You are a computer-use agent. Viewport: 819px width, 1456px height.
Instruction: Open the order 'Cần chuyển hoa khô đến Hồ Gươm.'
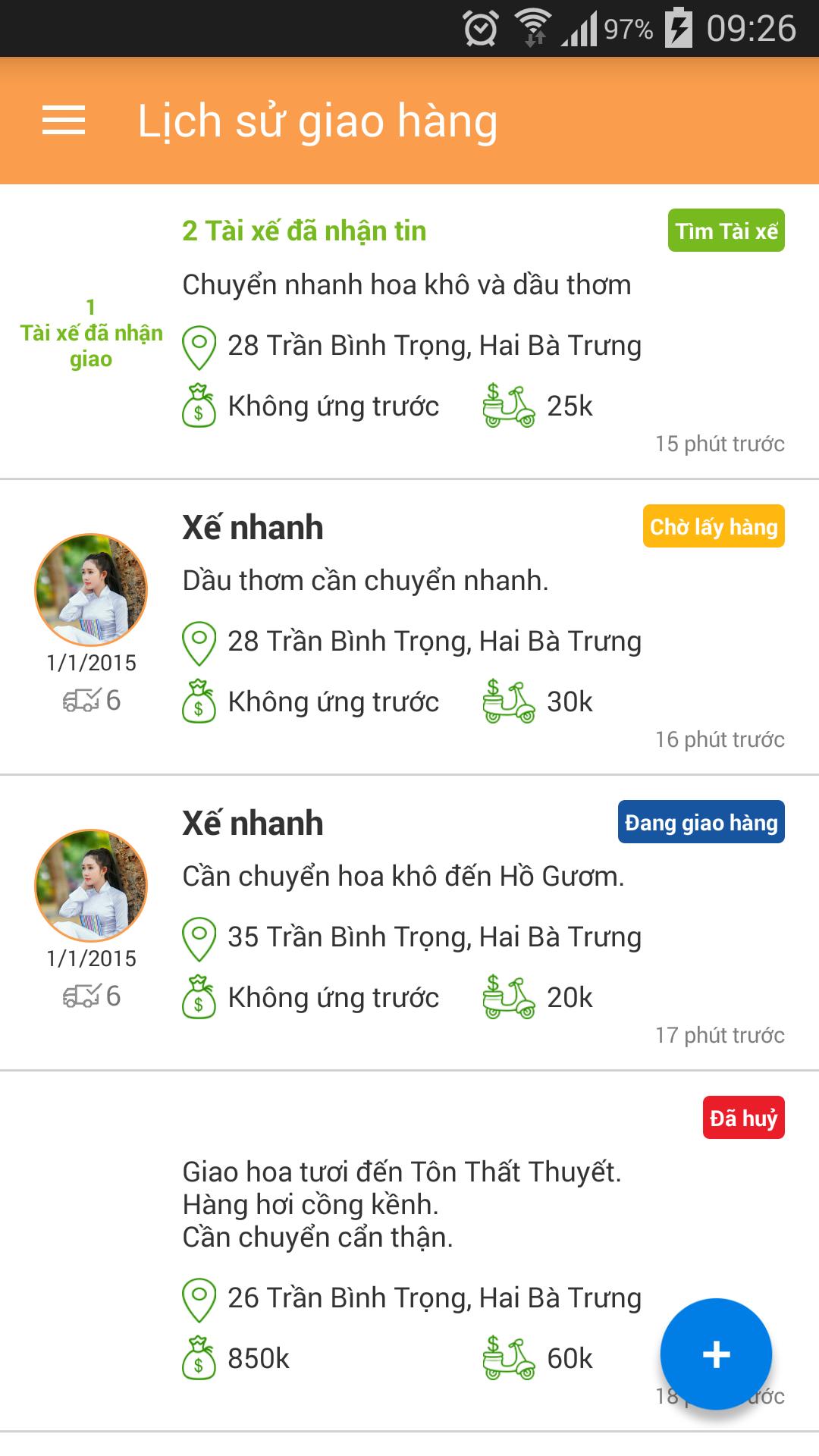coord(403,877)
